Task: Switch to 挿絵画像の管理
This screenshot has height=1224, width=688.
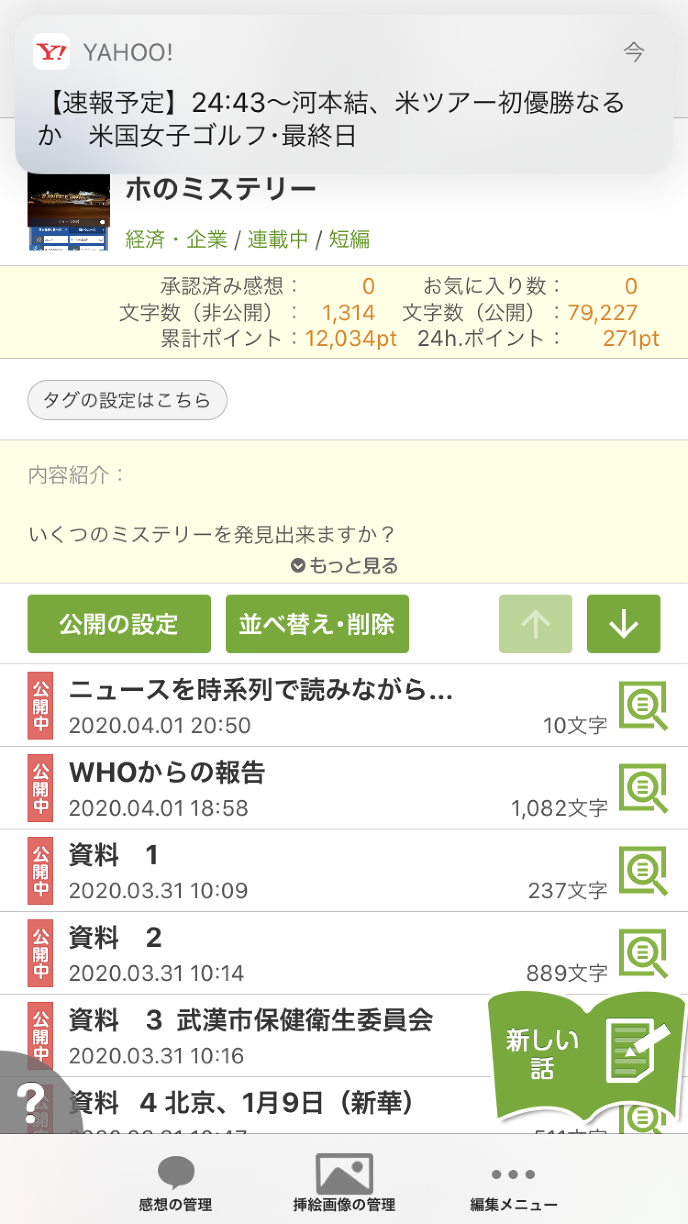Action: [x=344, y=1184]
